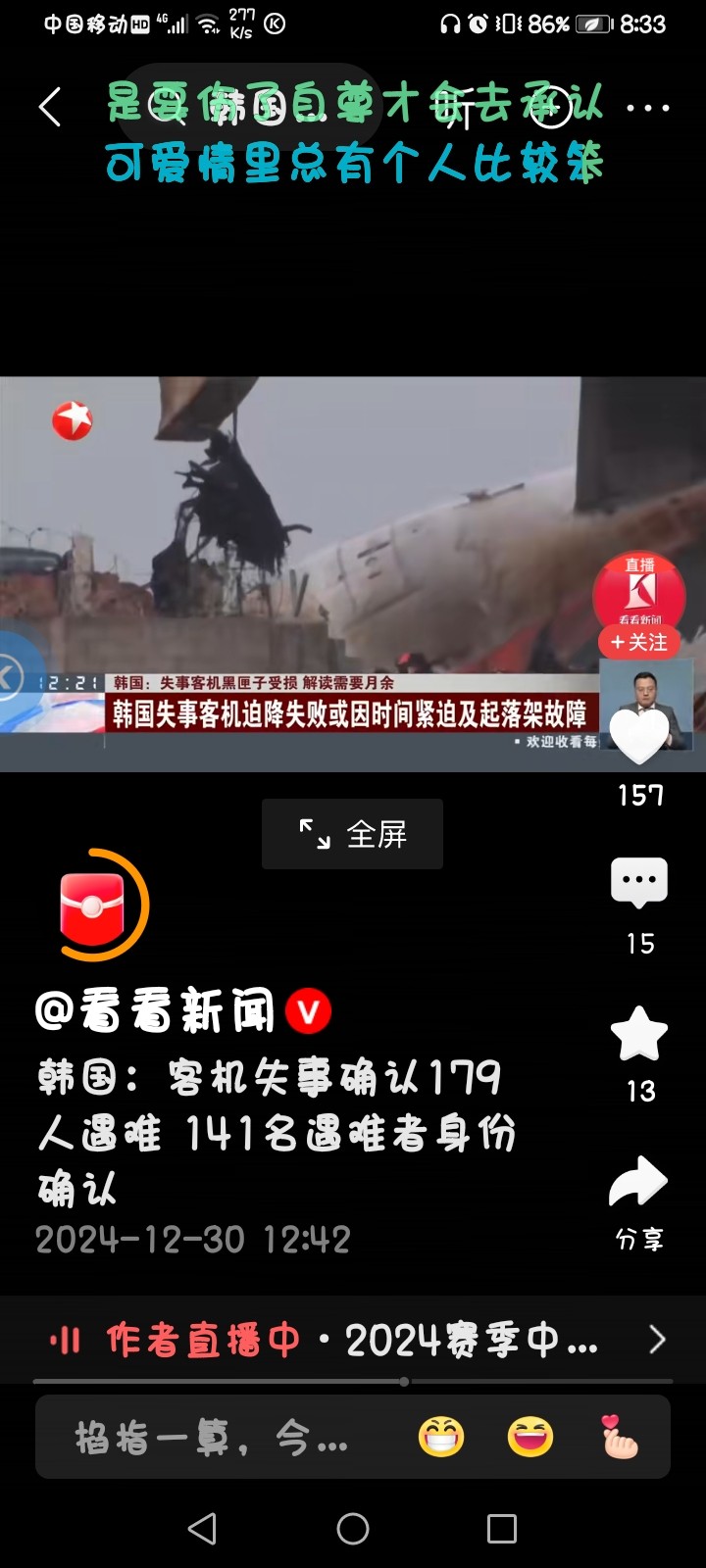Viewport: 706px width, 1568px height.
Task: Open the red envelope icon
Action: [x=94, y=906]
